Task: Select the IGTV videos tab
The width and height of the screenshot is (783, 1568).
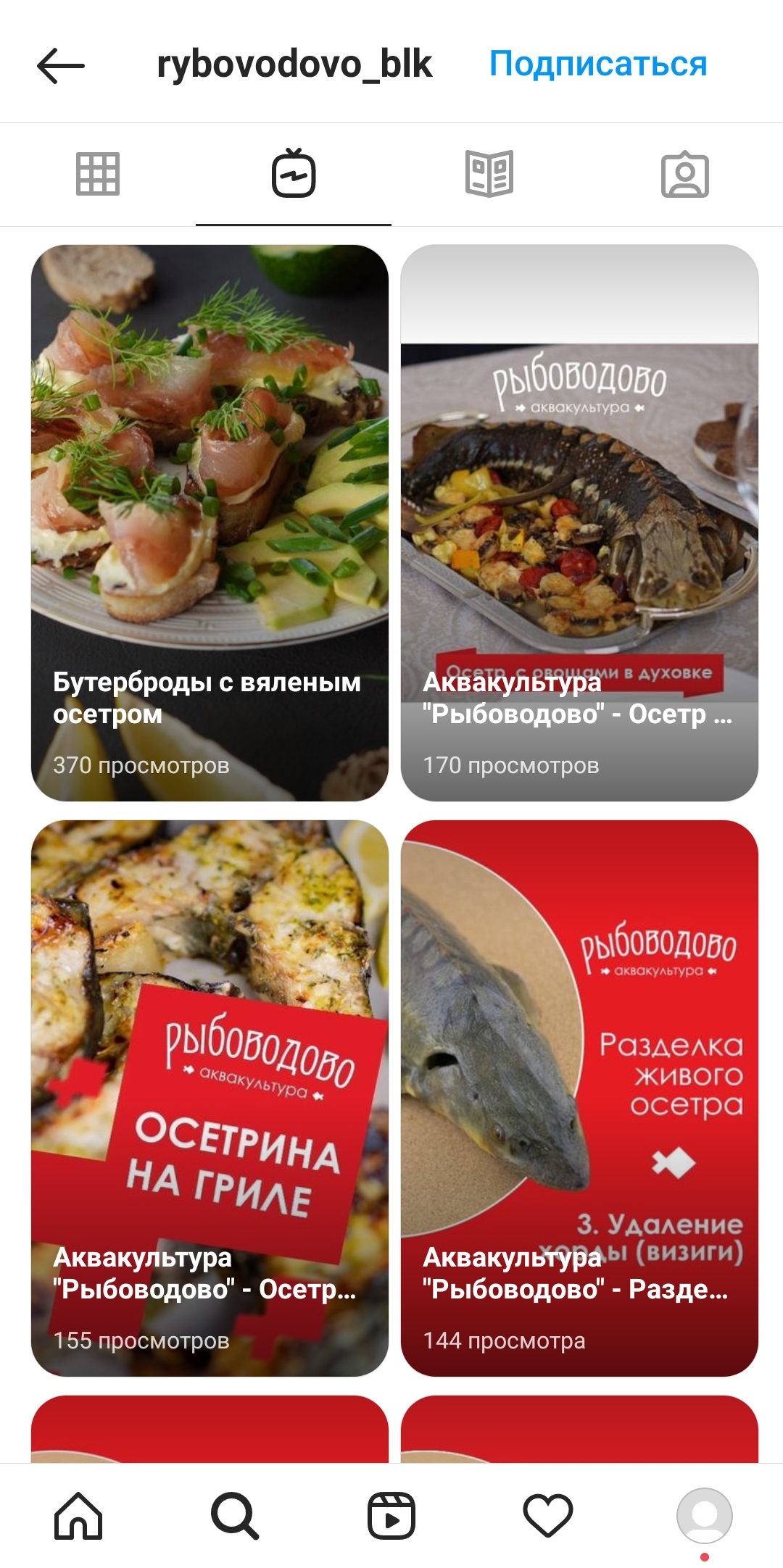Action: (x=294, y=175)
